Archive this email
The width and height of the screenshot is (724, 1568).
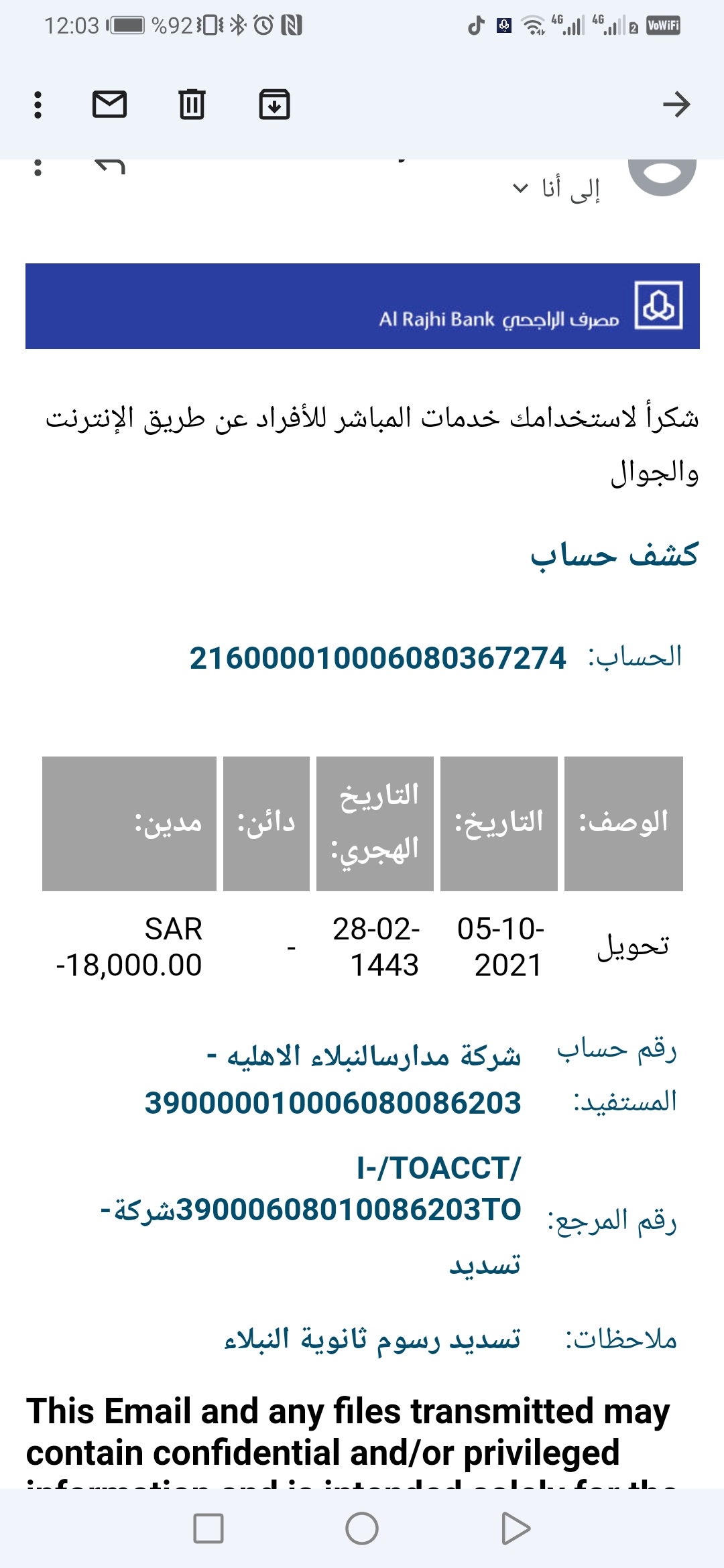pyautogui.click(x=274, y=105)
